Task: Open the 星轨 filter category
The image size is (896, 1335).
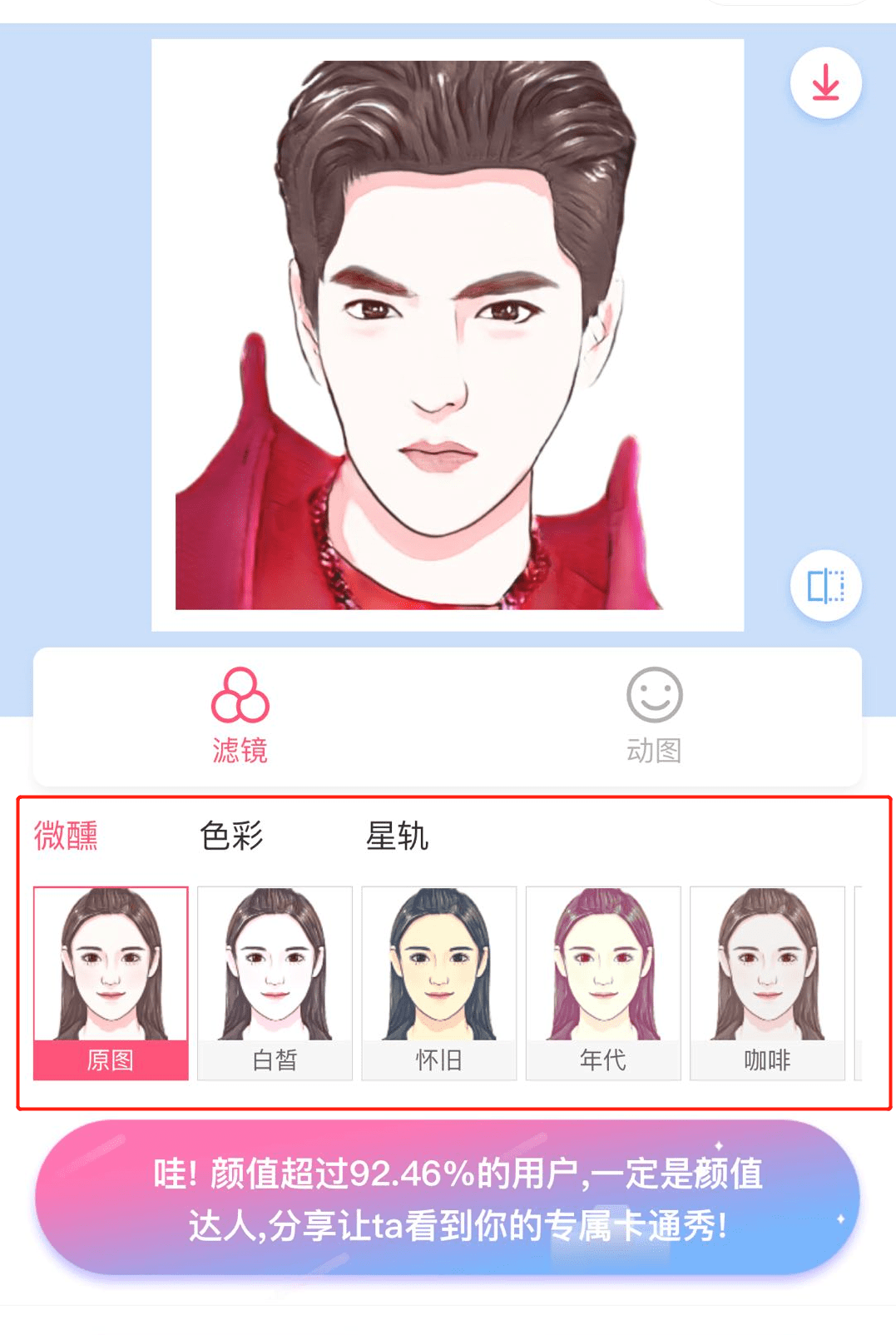Action: click(x=397, y=836)
